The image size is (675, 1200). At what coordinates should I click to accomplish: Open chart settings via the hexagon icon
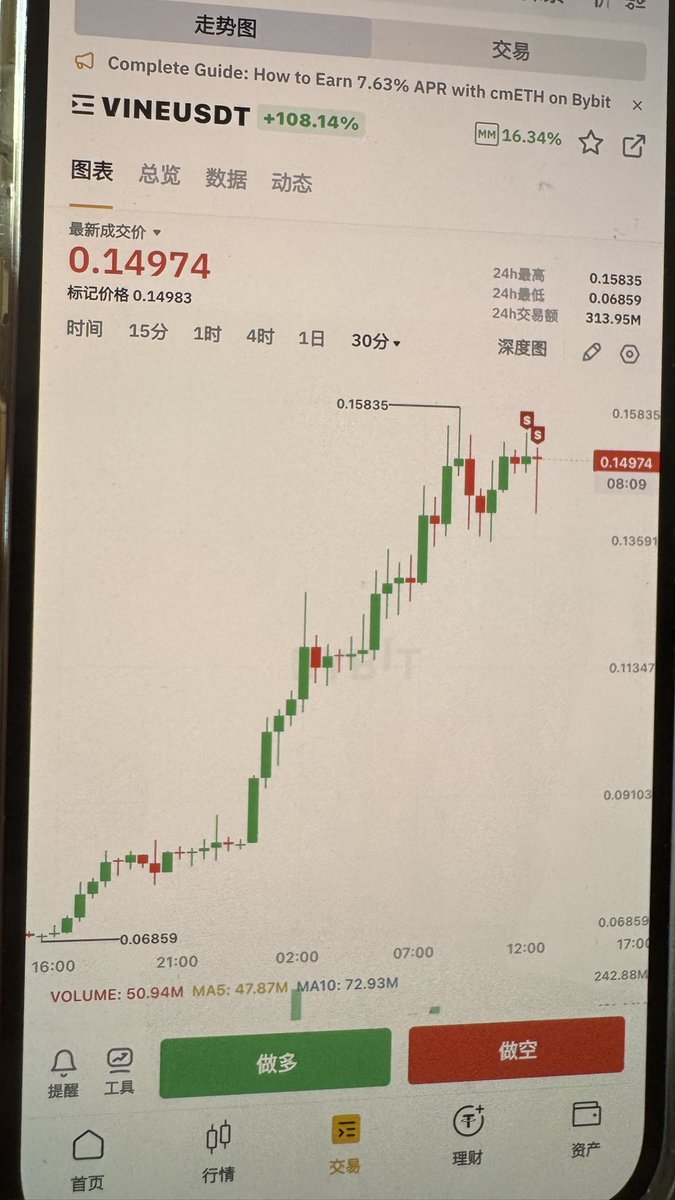click(629, 353)
